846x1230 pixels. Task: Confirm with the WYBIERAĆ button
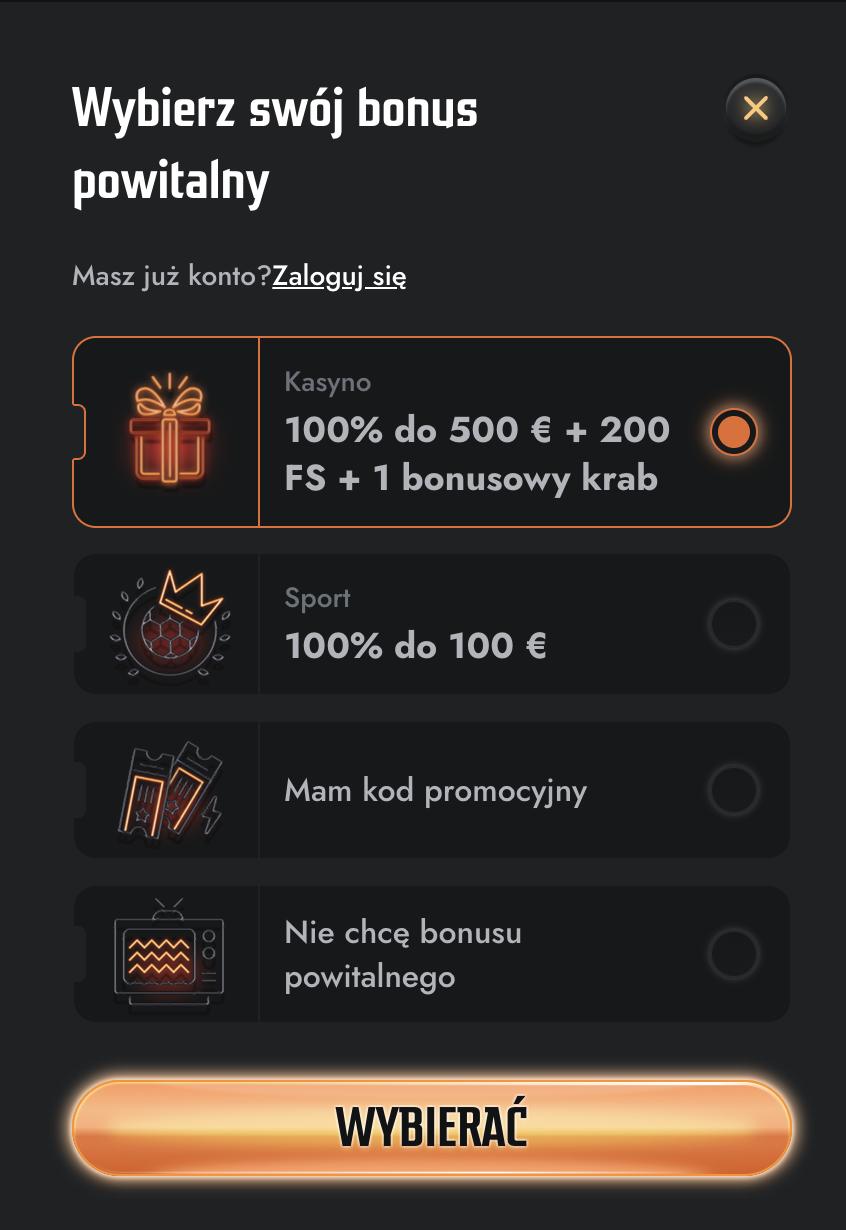pyautogui.click(x=432, y=1127)
